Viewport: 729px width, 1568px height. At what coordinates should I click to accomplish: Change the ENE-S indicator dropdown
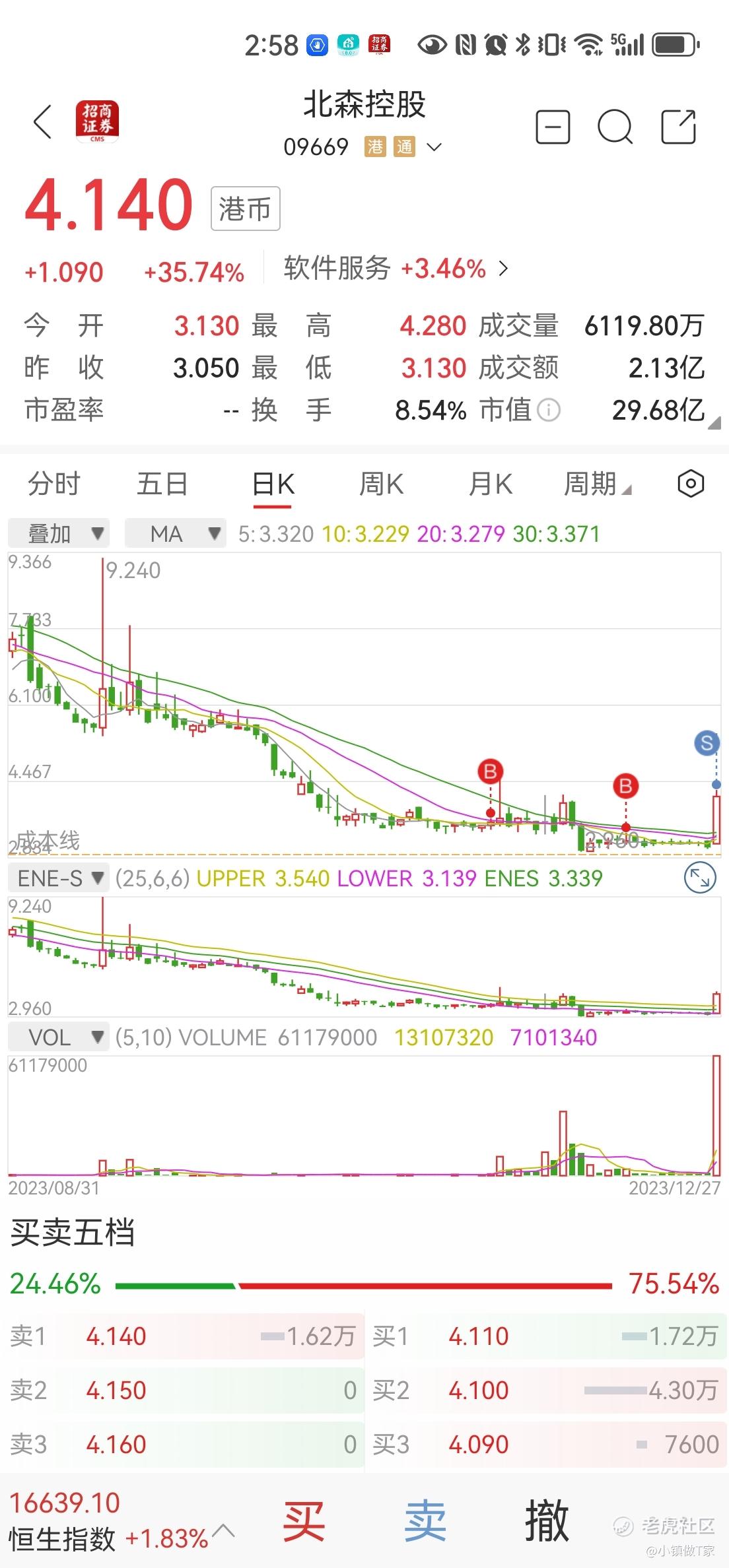[59, 878]
